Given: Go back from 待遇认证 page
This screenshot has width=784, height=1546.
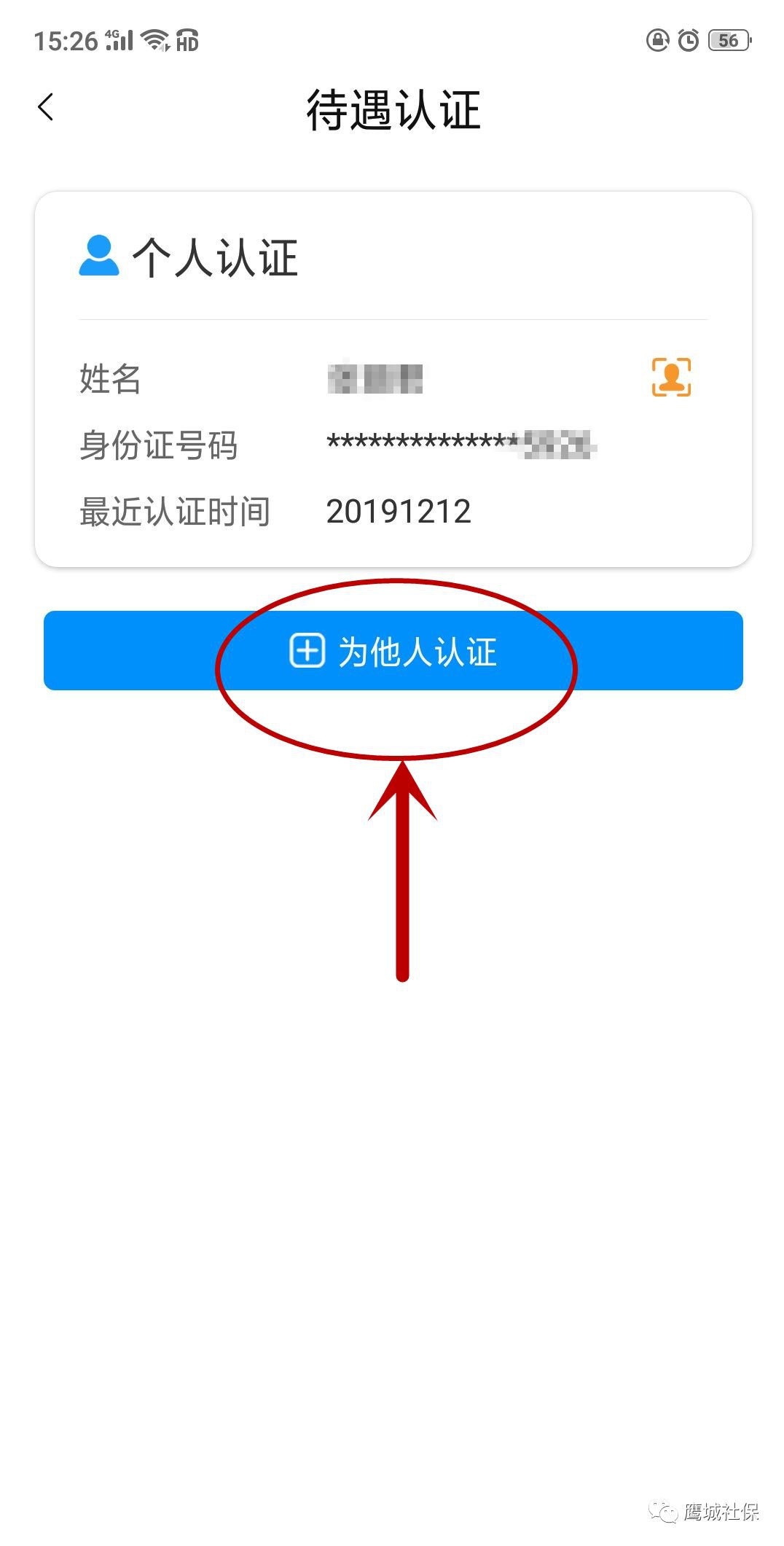Looking at the screenshot, I should coord(46,108).
